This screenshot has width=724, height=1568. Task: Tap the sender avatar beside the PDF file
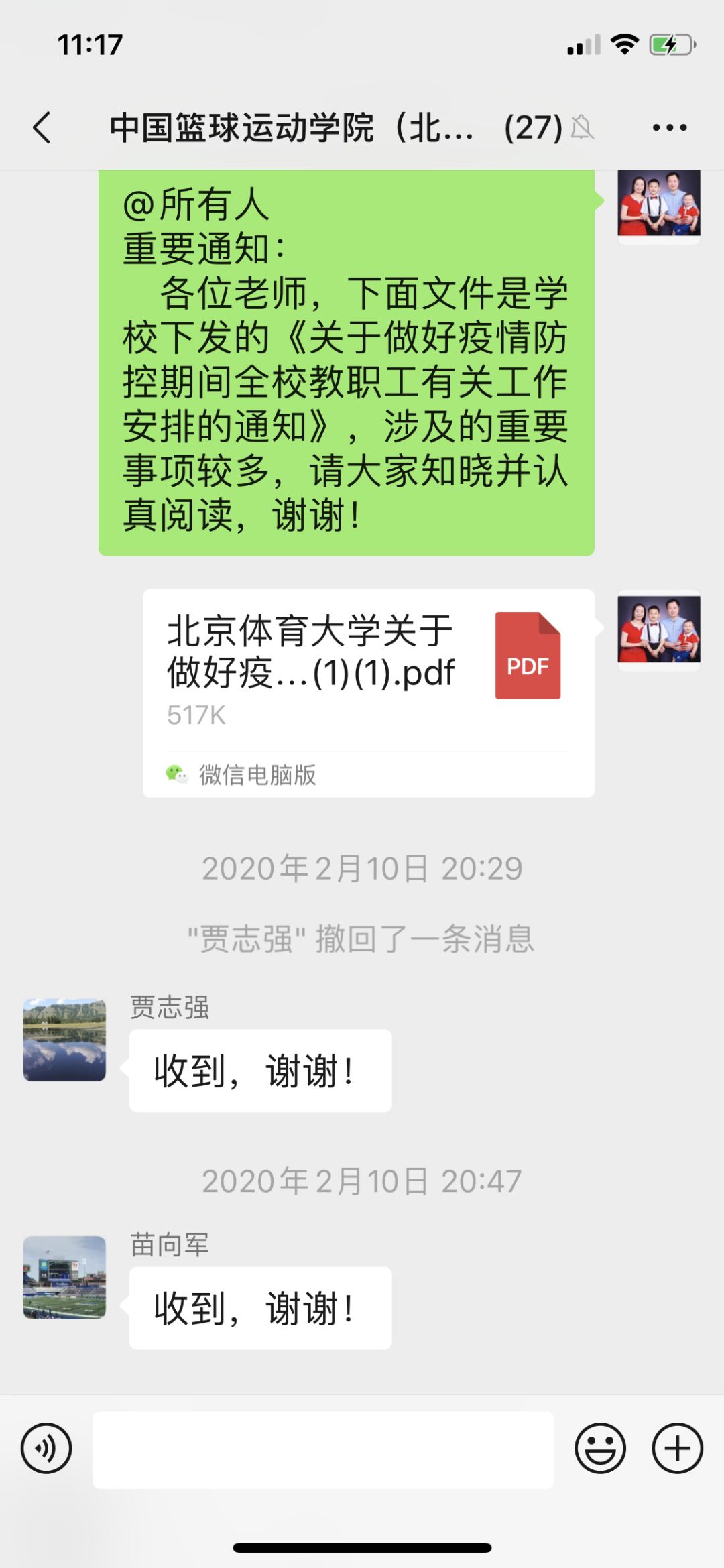pyautogui.click(x=659, y=630)
